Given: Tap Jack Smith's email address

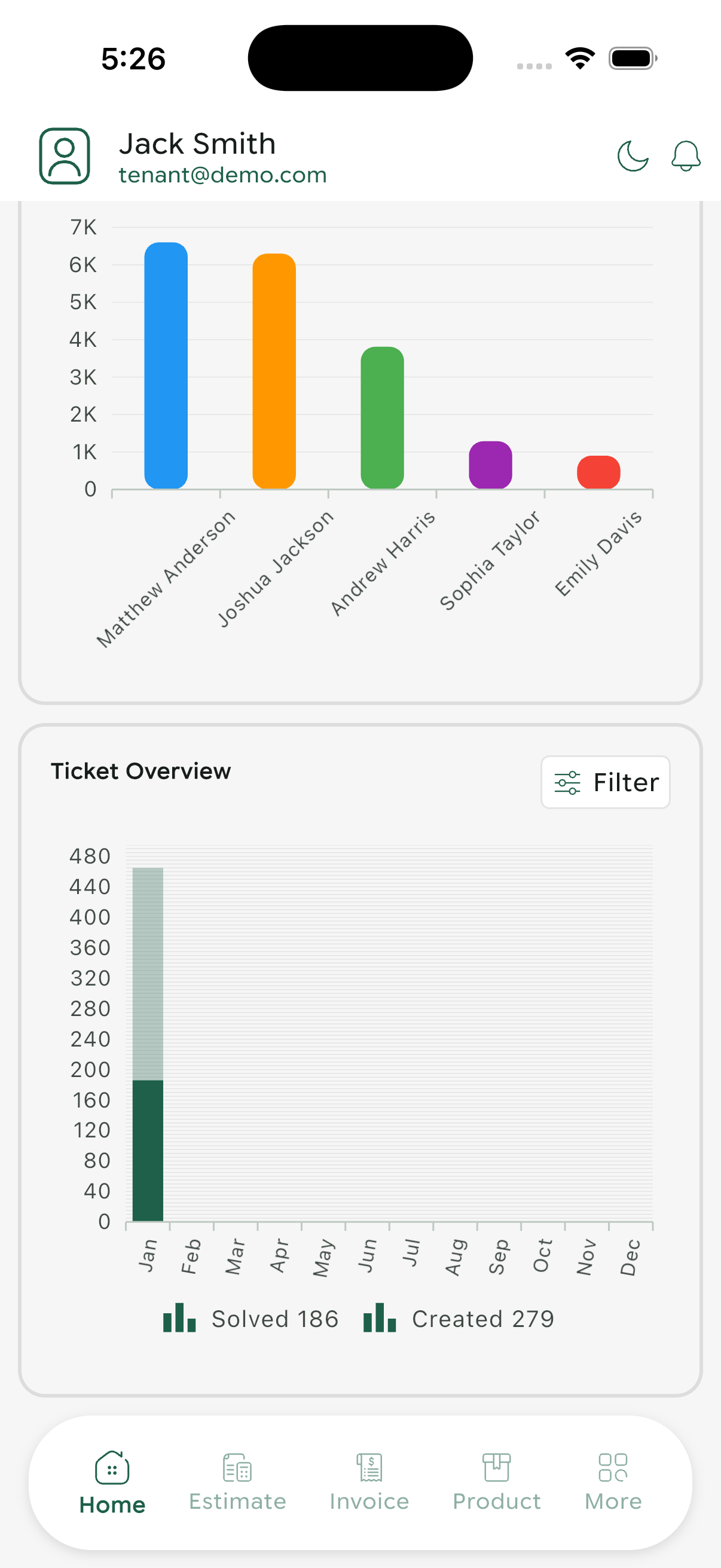Looking at the screenshot, I should coord(222,175).
